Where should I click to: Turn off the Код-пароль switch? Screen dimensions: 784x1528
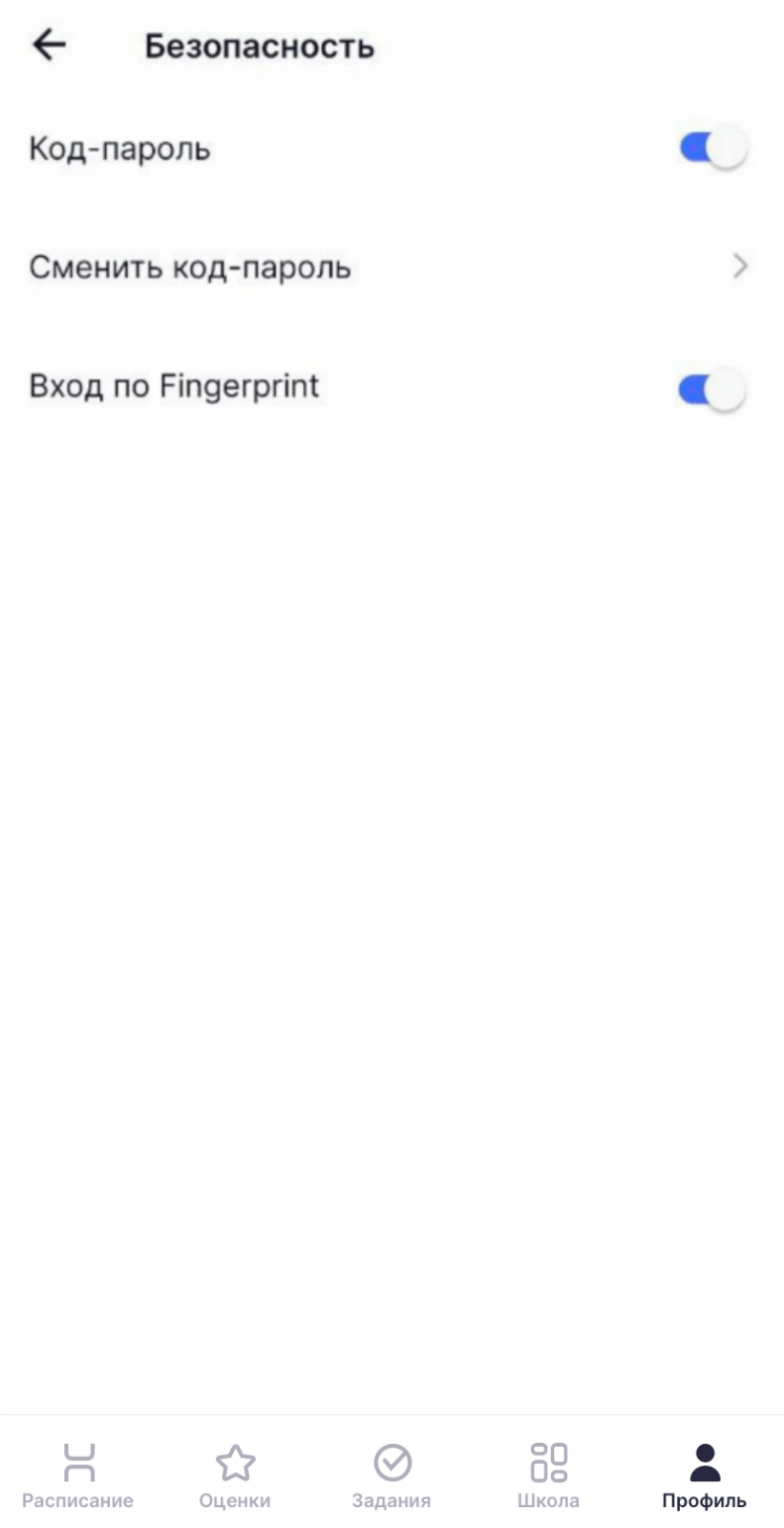click(x=711, y=148)
